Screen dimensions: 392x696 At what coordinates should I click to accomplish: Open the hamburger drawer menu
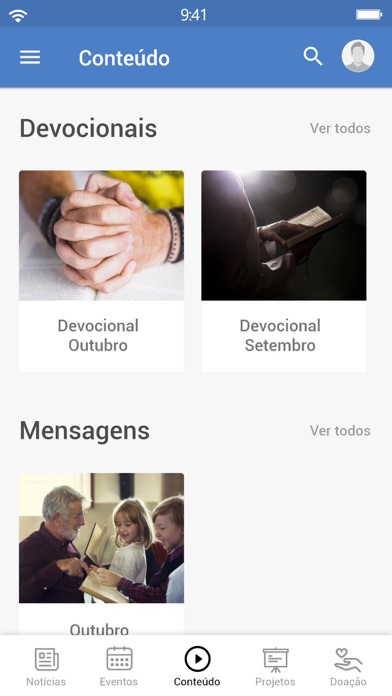click(30, 57)
